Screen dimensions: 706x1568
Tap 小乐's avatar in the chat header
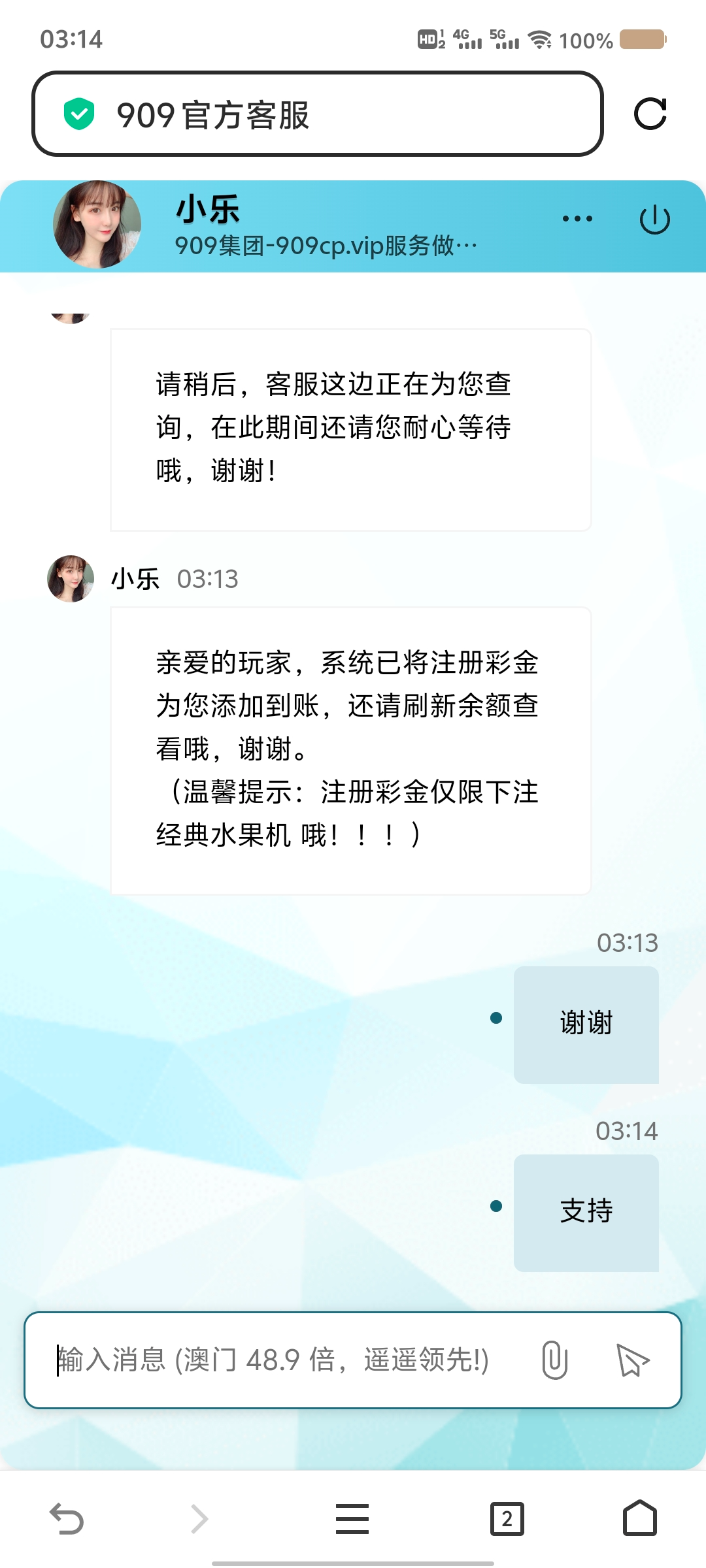(x=97, y=225)
